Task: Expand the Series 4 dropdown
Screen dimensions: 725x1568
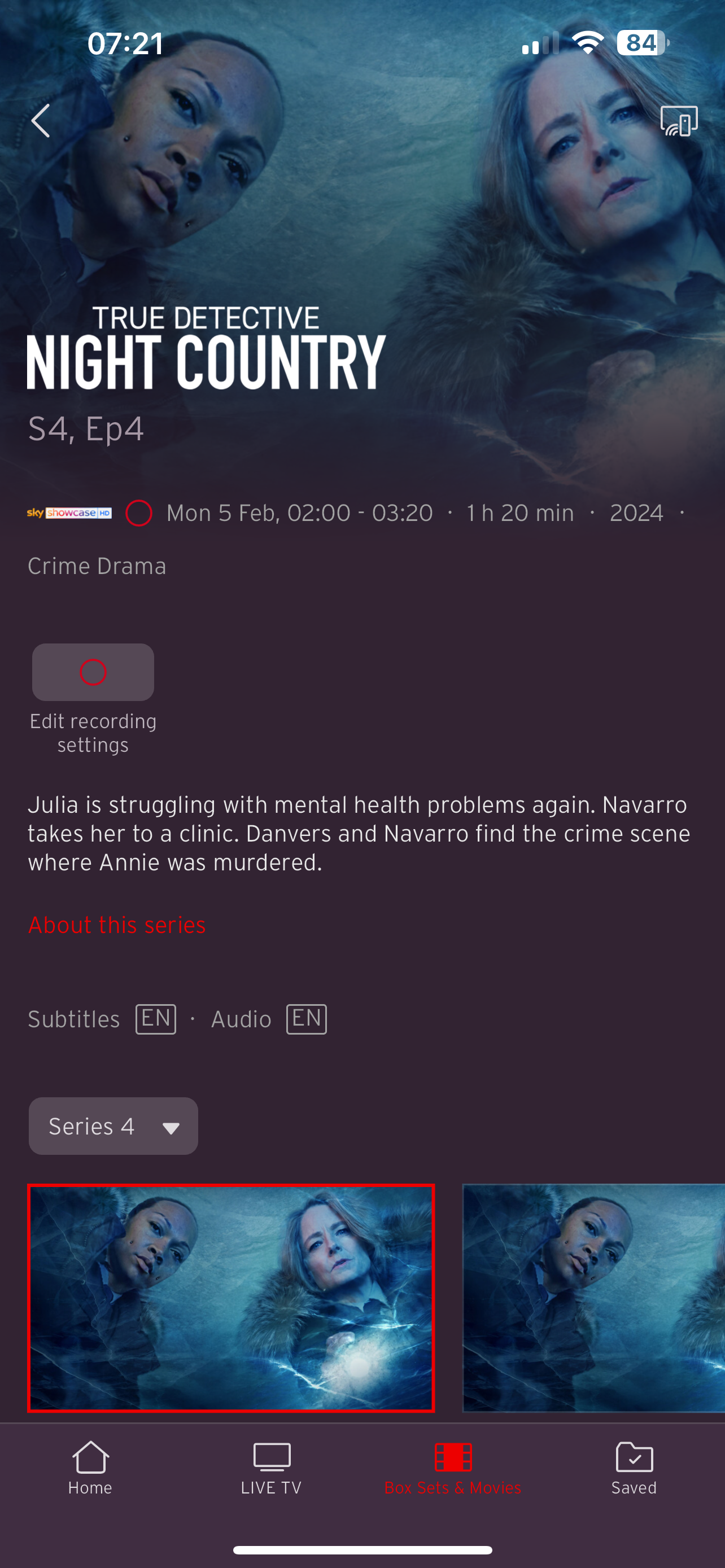Action: (113, 1126)
